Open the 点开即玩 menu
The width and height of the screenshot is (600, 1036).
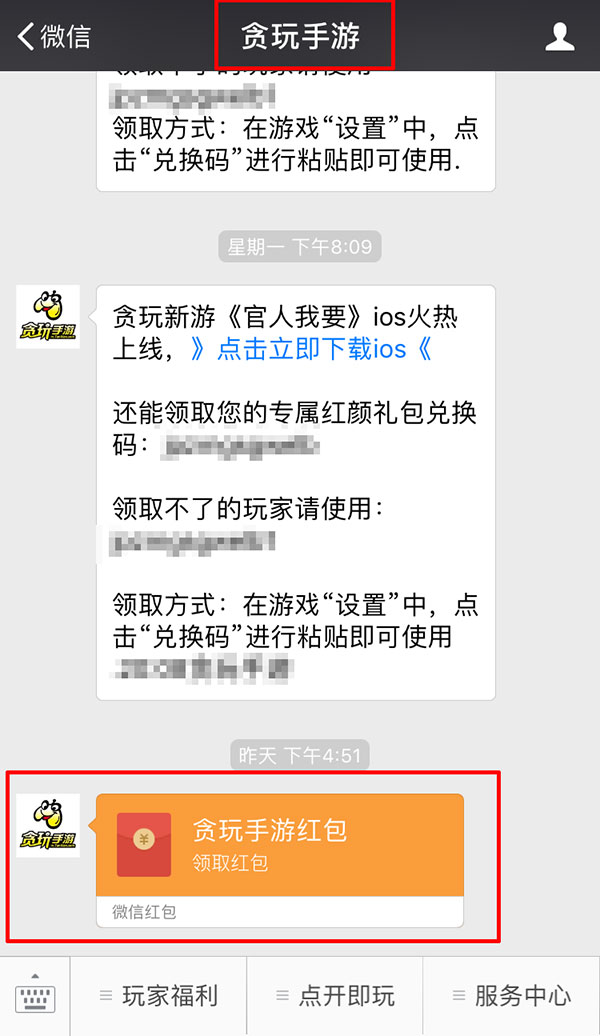[335, 995]
